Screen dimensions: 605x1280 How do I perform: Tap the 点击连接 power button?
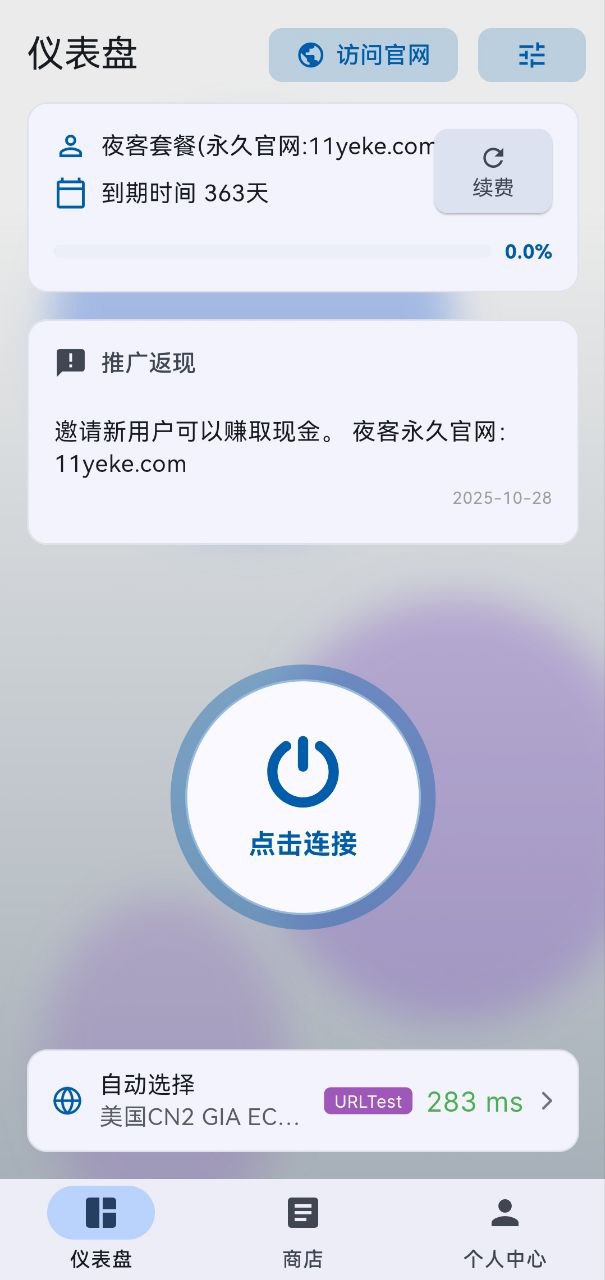(x=302, y=797)
